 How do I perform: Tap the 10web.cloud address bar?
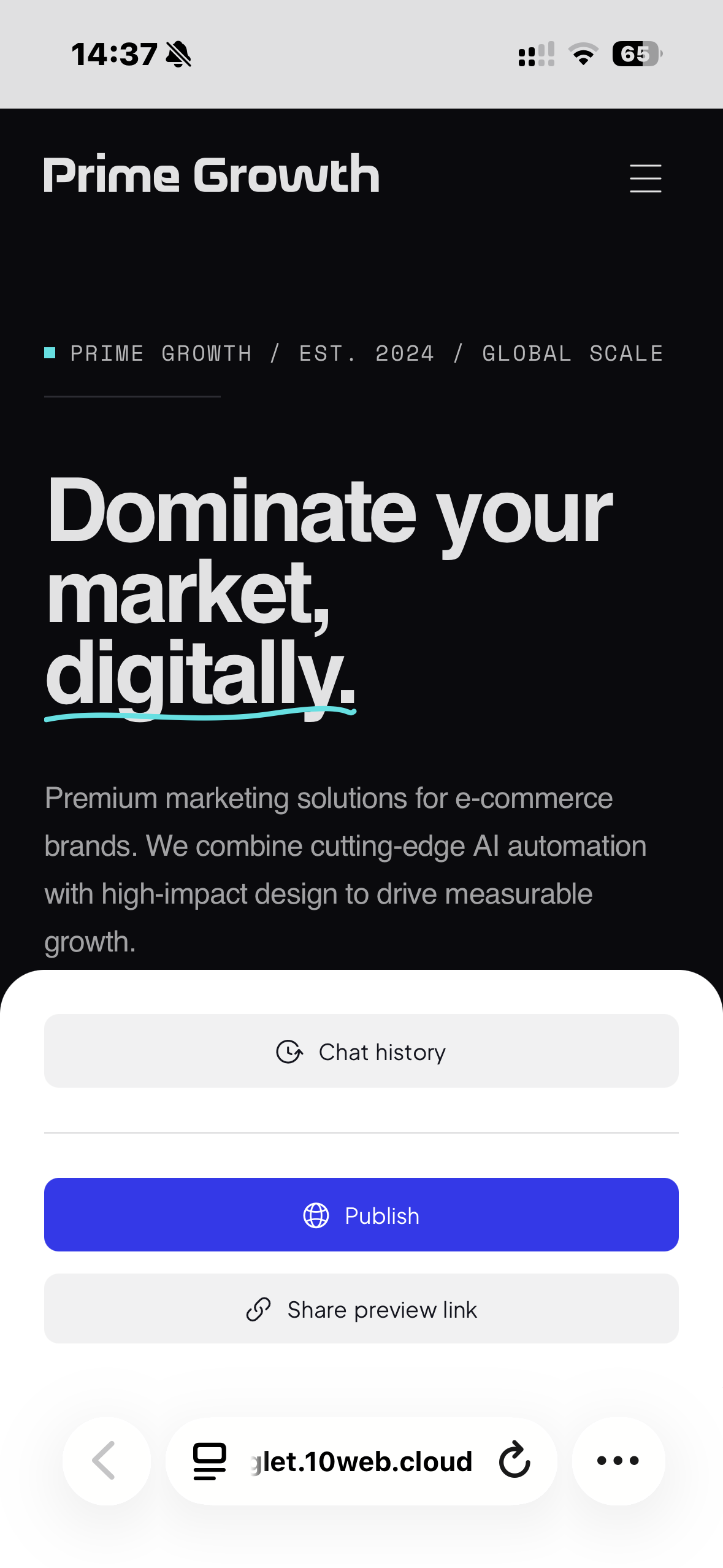click(x=361, y=1461)
